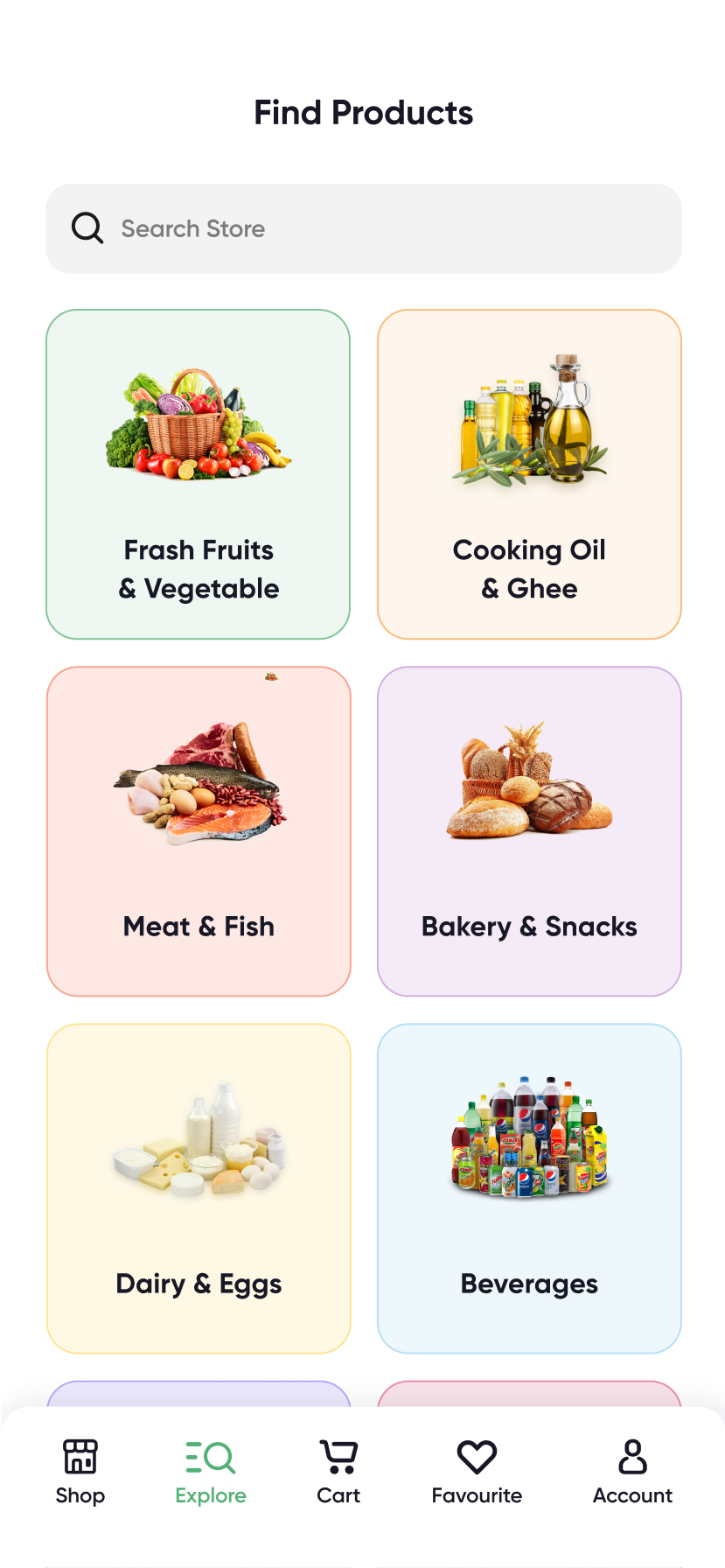725x1568 pixels.
Task: Select the Explore tab
Action: pos(211,1472)
